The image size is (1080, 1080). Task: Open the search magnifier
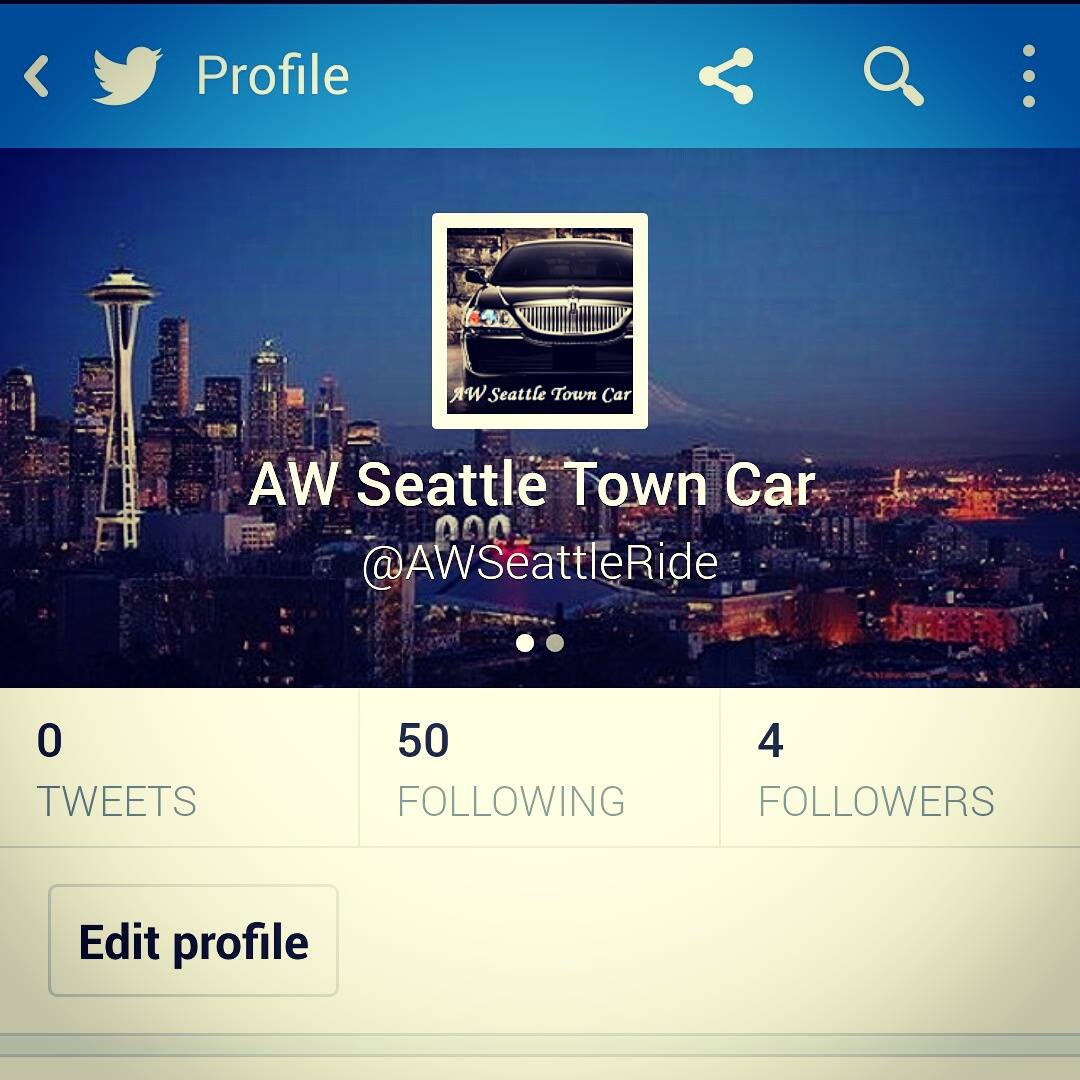[x=893, y=76]
